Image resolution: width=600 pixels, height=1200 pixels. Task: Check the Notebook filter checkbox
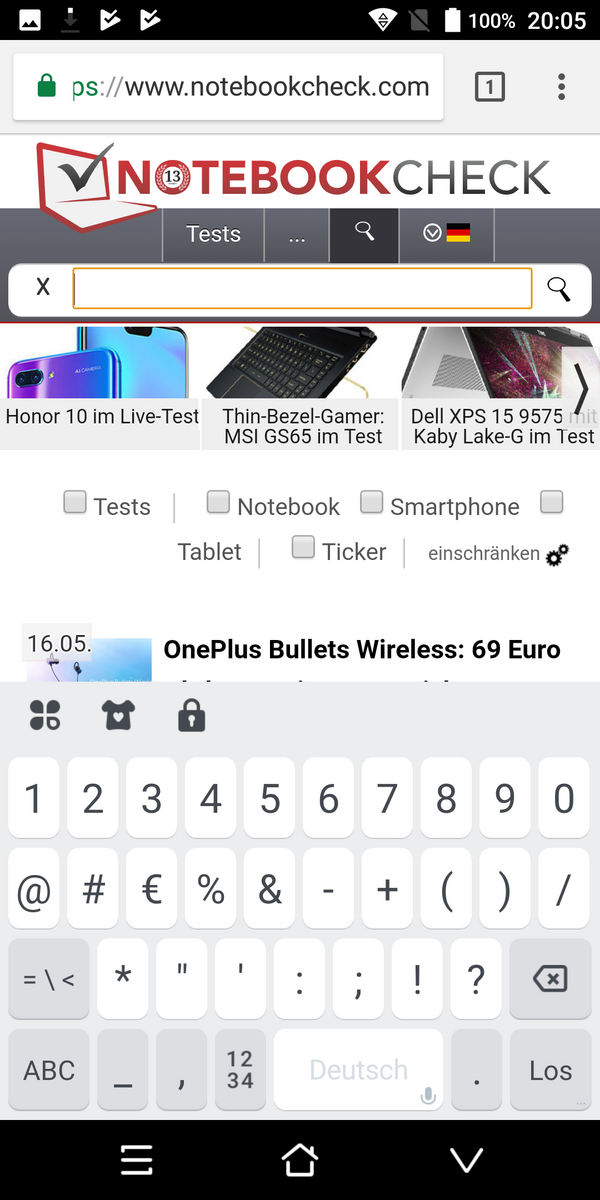(x=218, y=502)
